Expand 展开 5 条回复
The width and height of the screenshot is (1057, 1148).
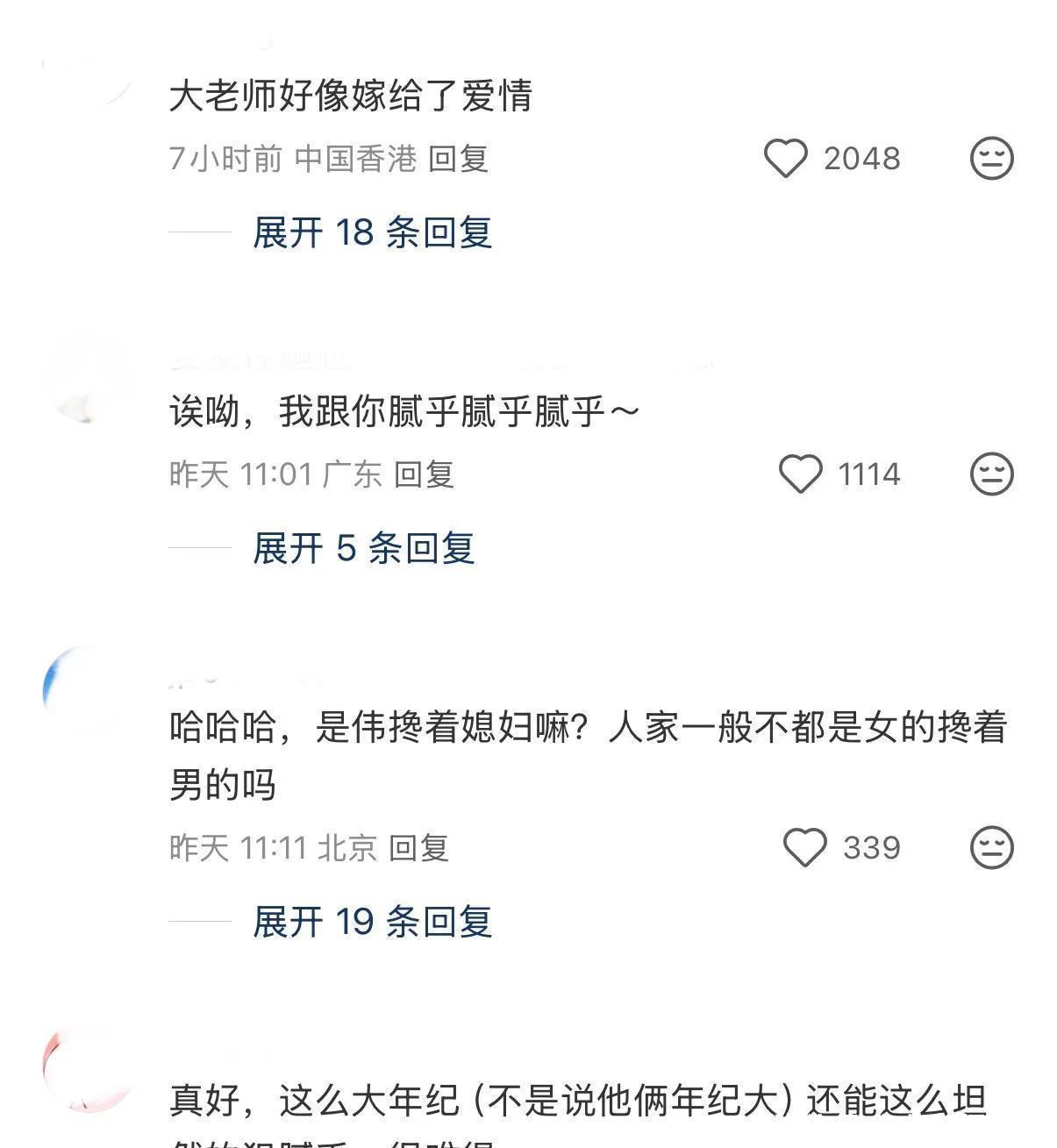363,548
